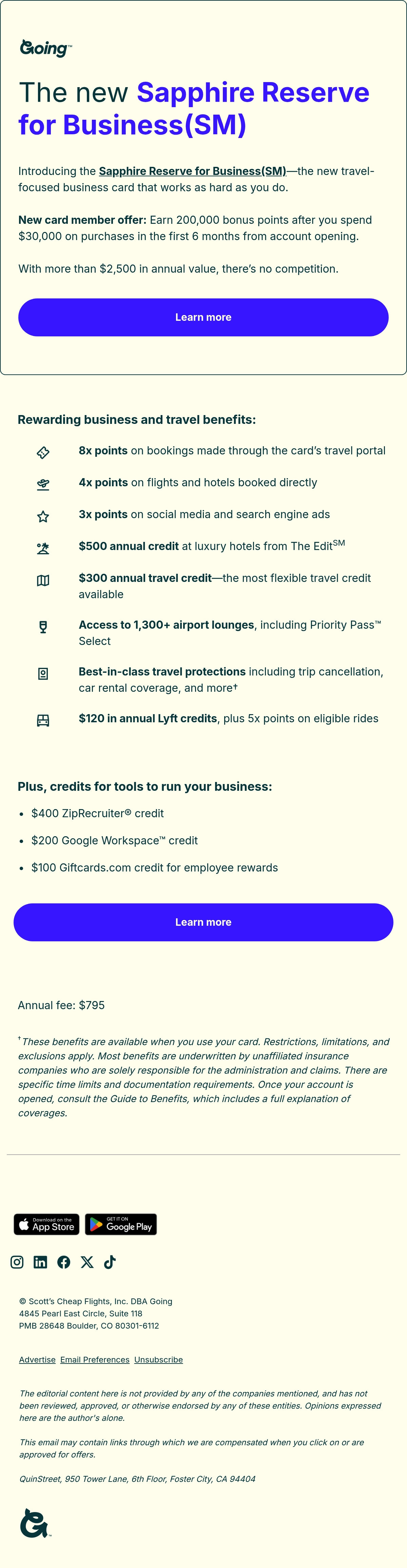Open the Sapphire Reserve for Business(SM) link
This screenshot has height=1568, width=407.
[192, 171]
